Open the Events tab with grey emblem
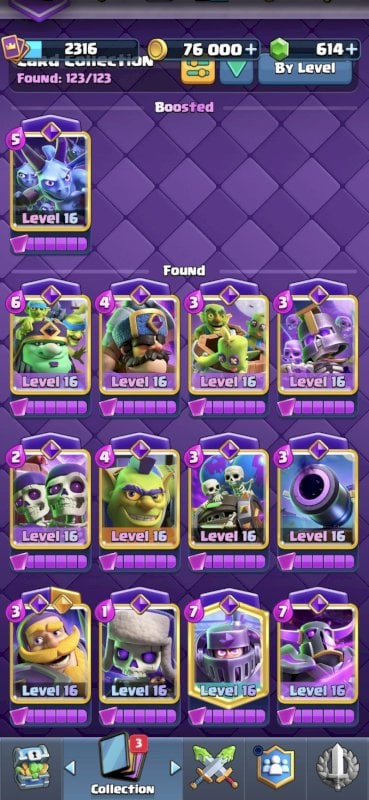The width and height of the screenshot is (369, 800). [337, 767]
